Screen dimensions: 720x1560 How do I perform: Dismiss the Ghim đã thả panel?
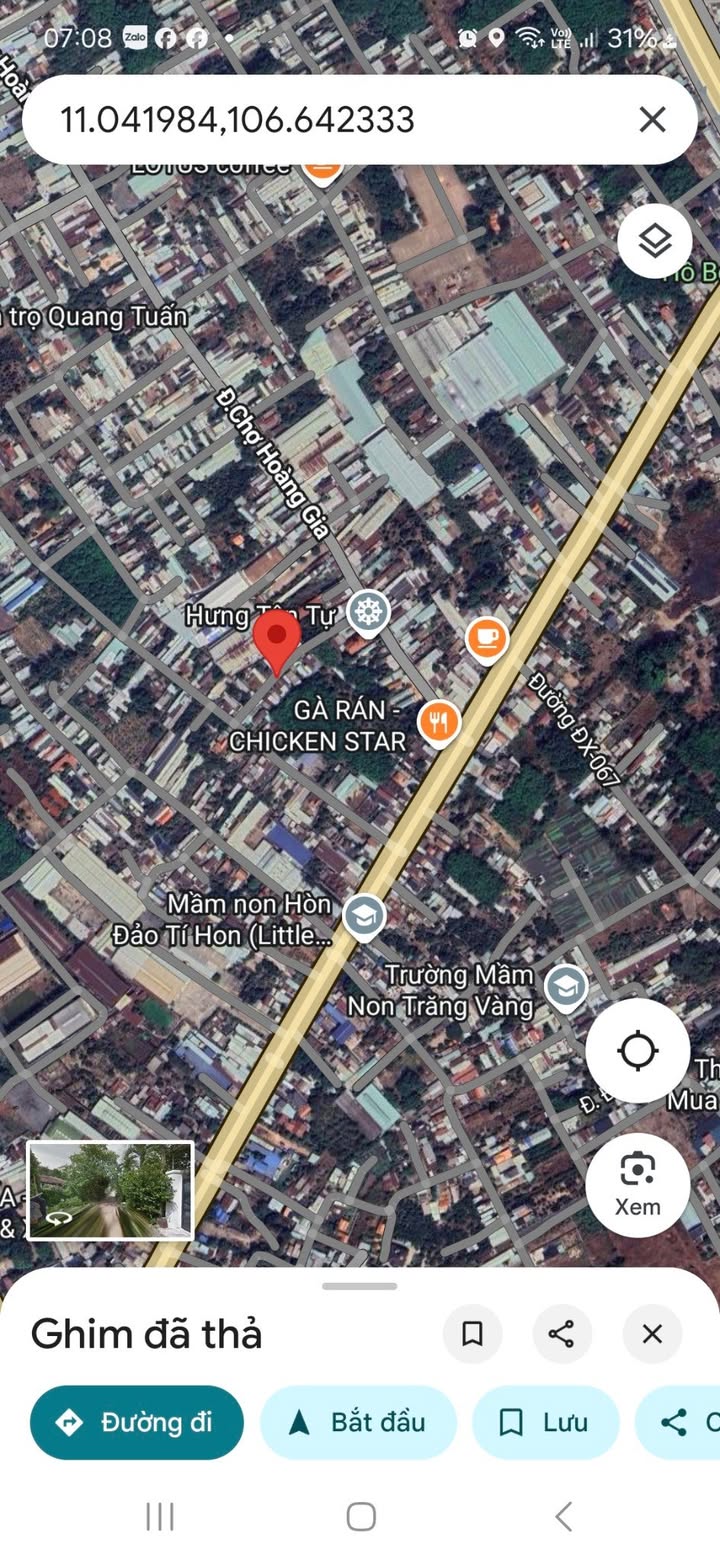[652, 1333]
